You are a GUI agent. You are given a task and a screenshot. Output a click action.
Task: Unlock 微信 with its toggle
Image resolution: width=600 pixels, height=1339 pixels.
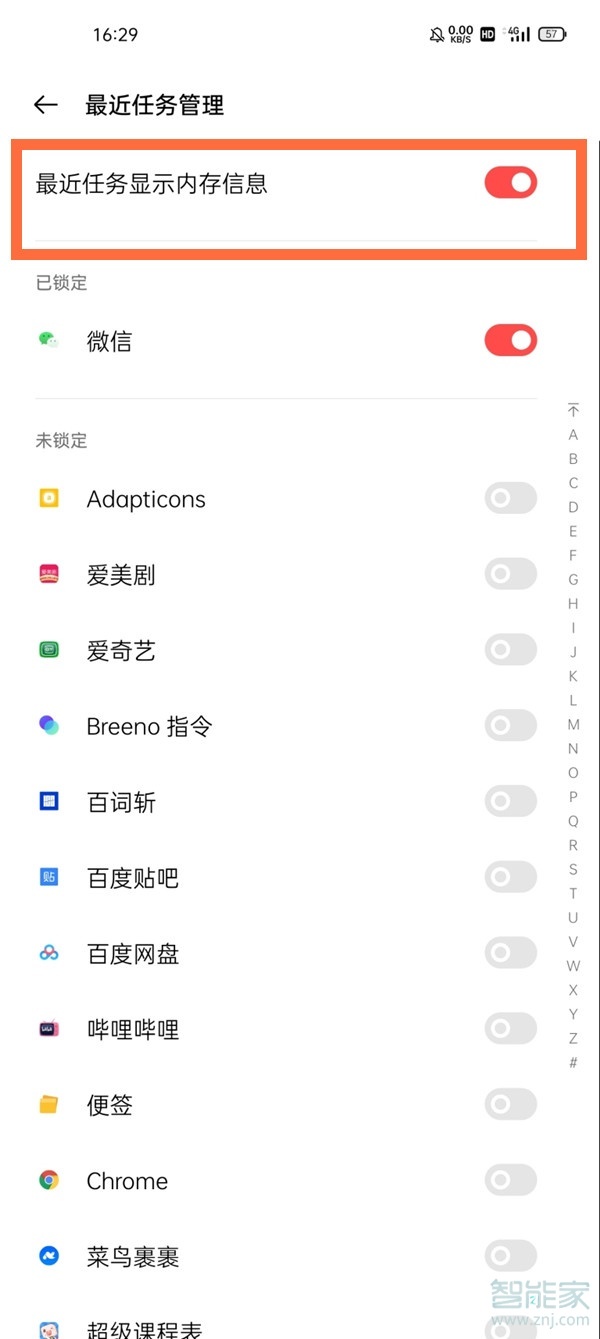pyautogui.click(x=510, y=341)
